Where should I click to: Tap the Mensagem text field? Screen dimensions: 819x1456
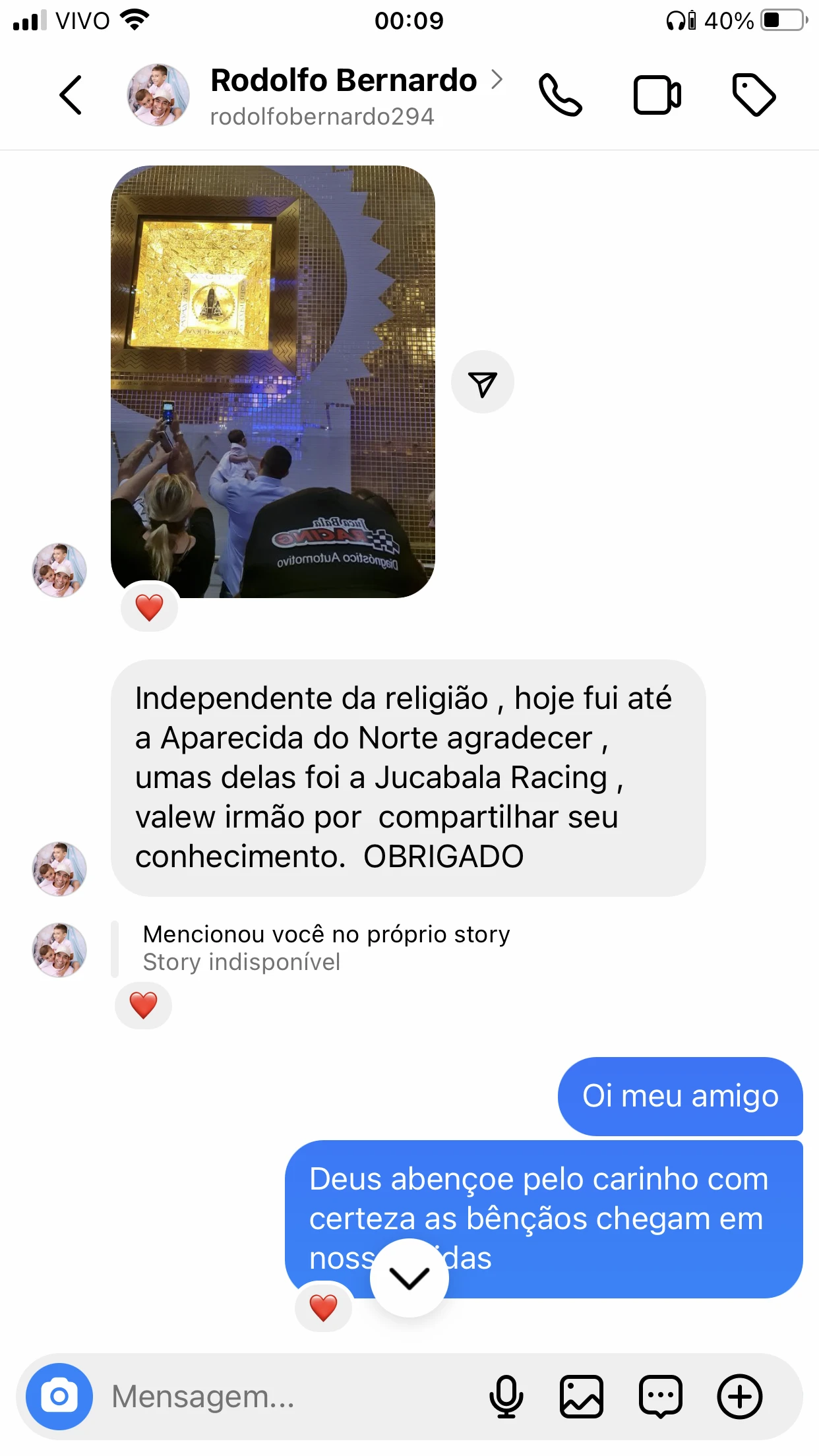pyautogui.click(x=290, y=1397)
